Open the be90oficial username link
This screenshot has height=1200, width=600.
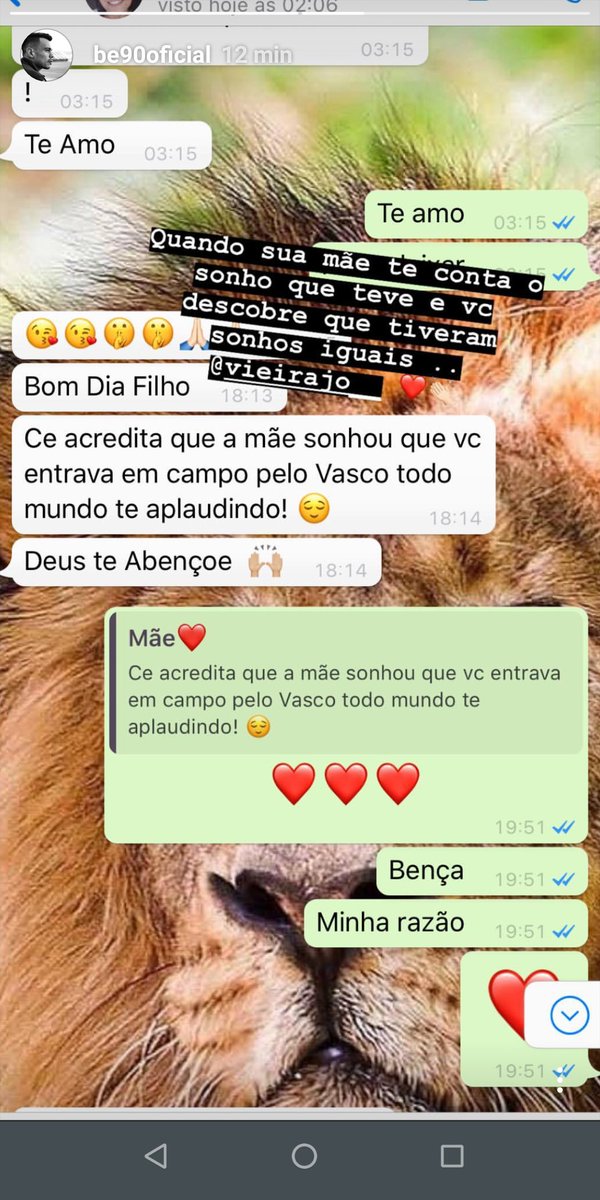[150, 55]
